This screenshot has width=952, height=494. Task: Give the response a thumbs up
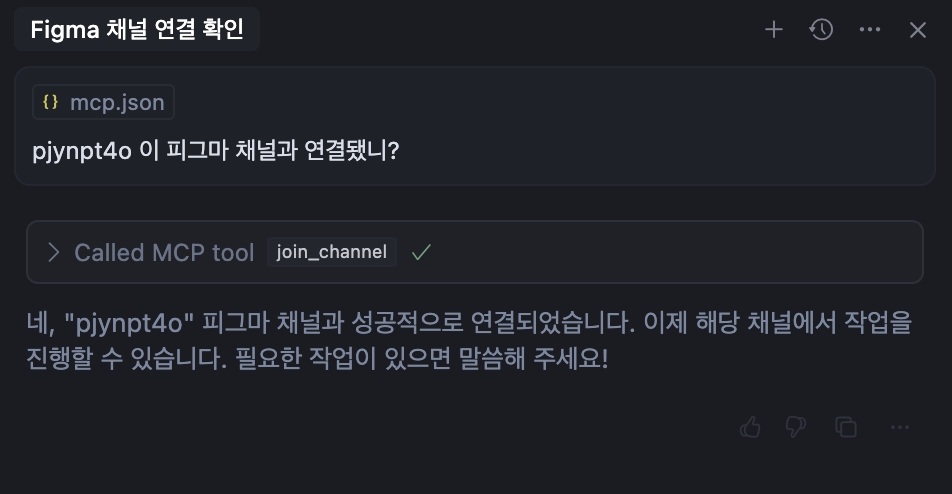click(x=750, y=427)
